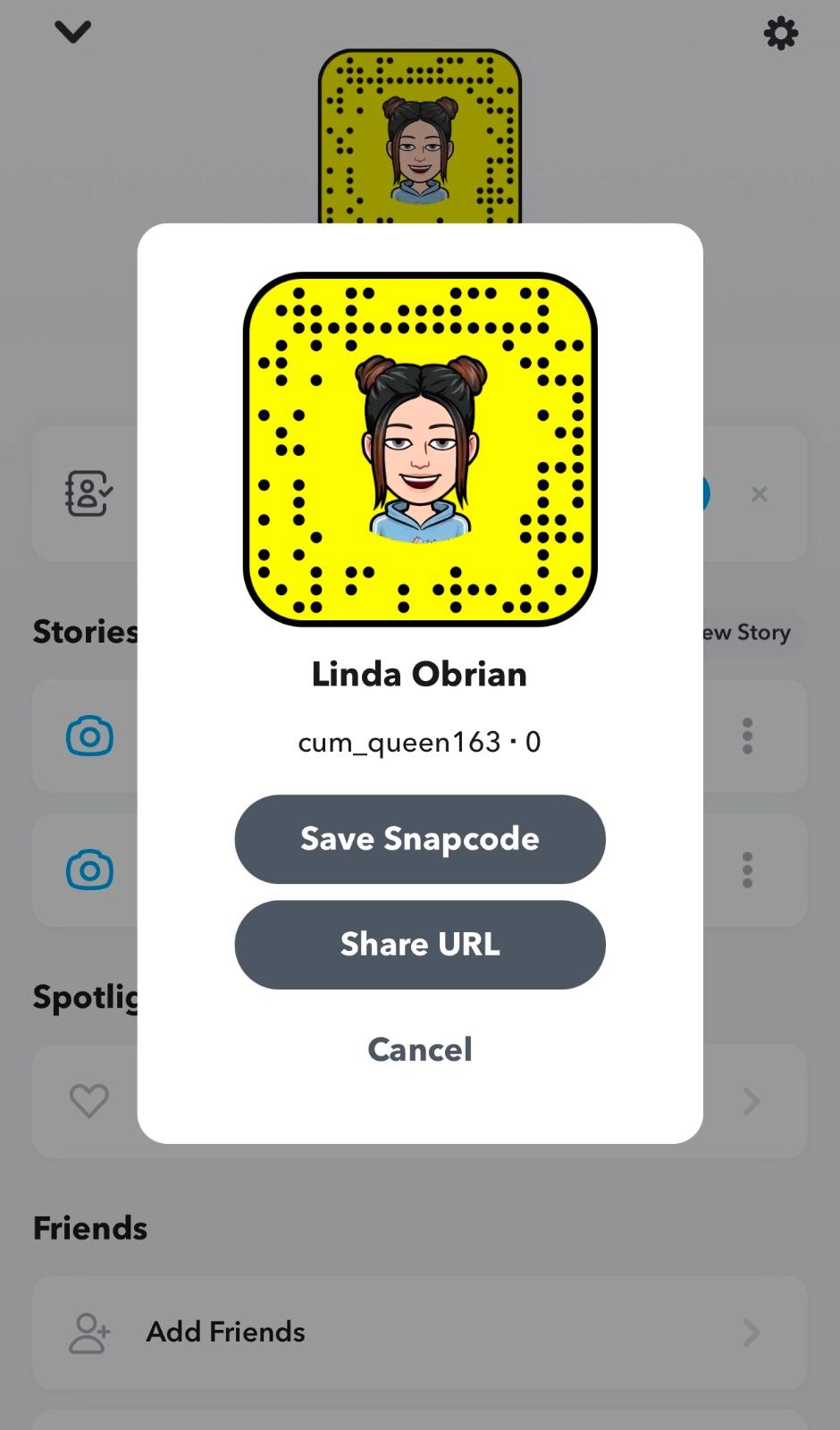The width and height of the screenshot is (840, 1430).
Task: Collapse profile with the down chevron
Action: tap(73, 32)
